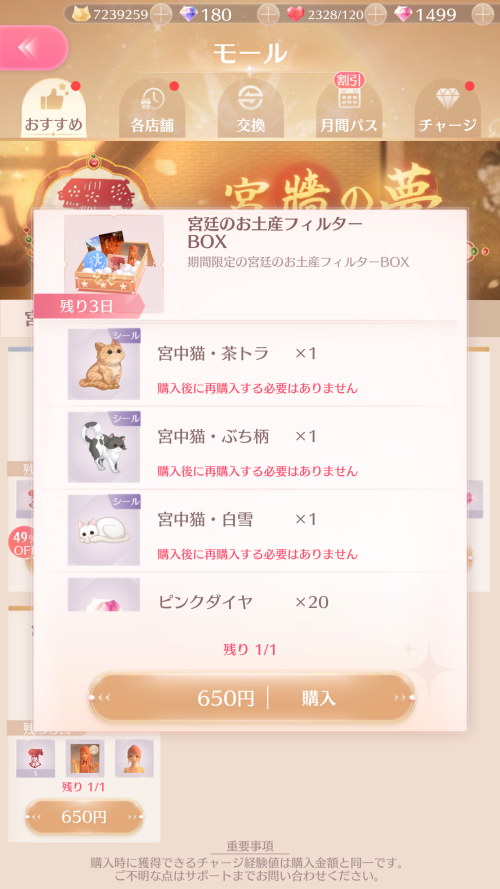Add purple diamonds with the plus button
500x889 pixels.
click(x=268, y=14)
